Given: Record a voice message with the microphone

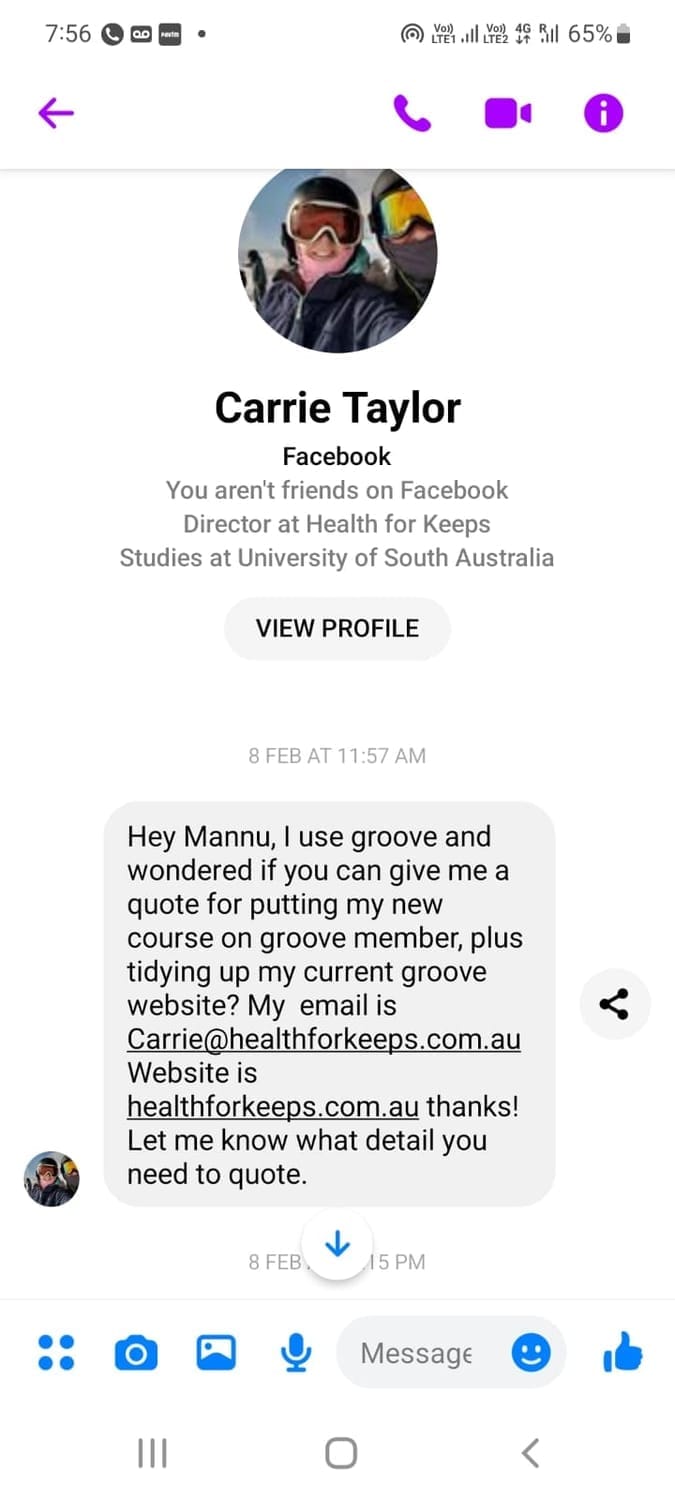Looking at the screenshot, I should 295,1353.
